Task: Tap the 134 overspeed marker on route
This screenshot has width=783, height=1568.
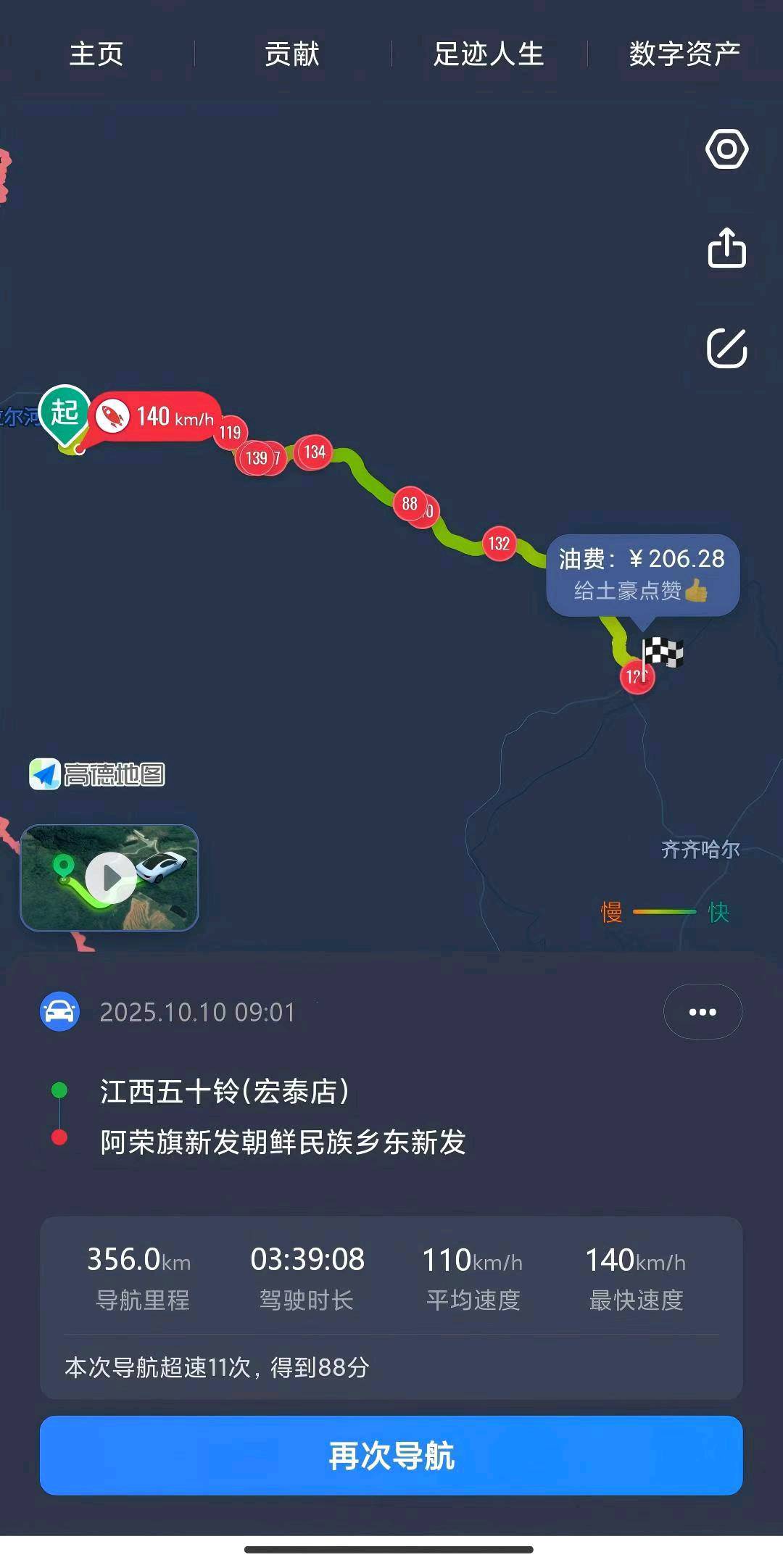Action: (314, 452)
